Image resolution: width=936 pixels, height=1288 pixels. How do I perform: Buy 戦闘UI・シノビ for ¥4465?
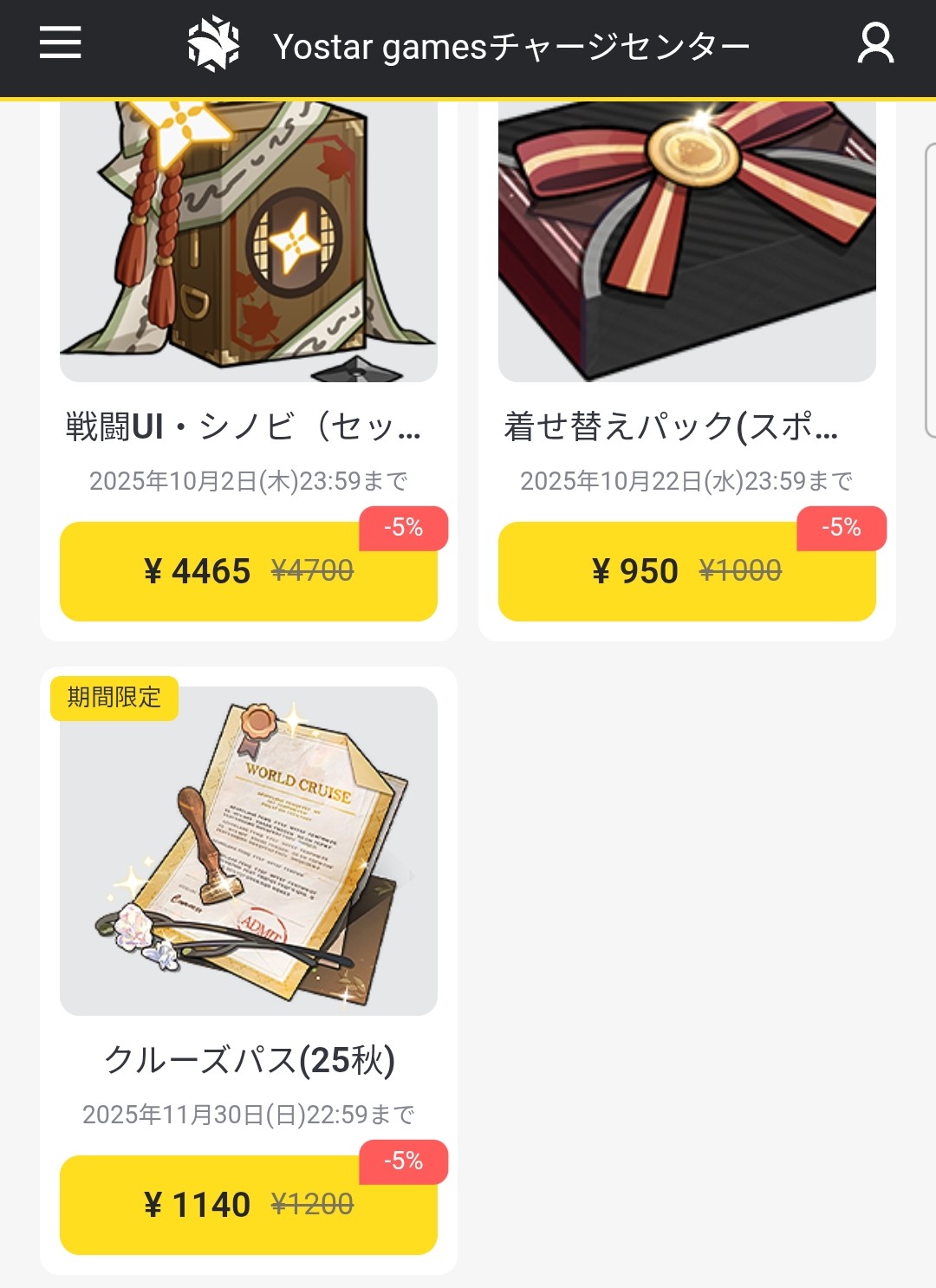click(248, 571)
